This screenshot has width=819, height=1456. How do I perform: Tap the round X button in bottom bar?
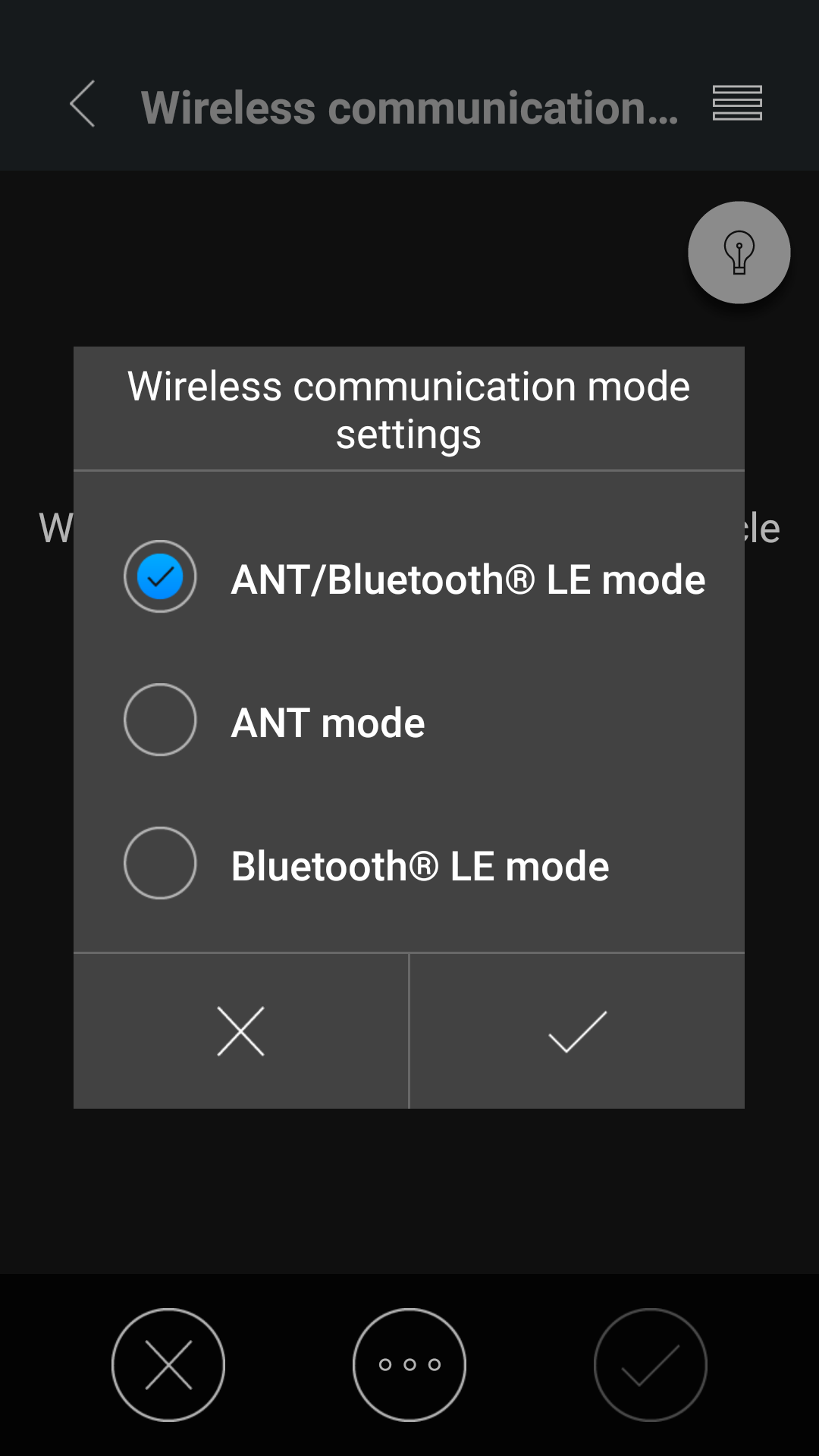pyautogui.click(x=168, y=1364)
